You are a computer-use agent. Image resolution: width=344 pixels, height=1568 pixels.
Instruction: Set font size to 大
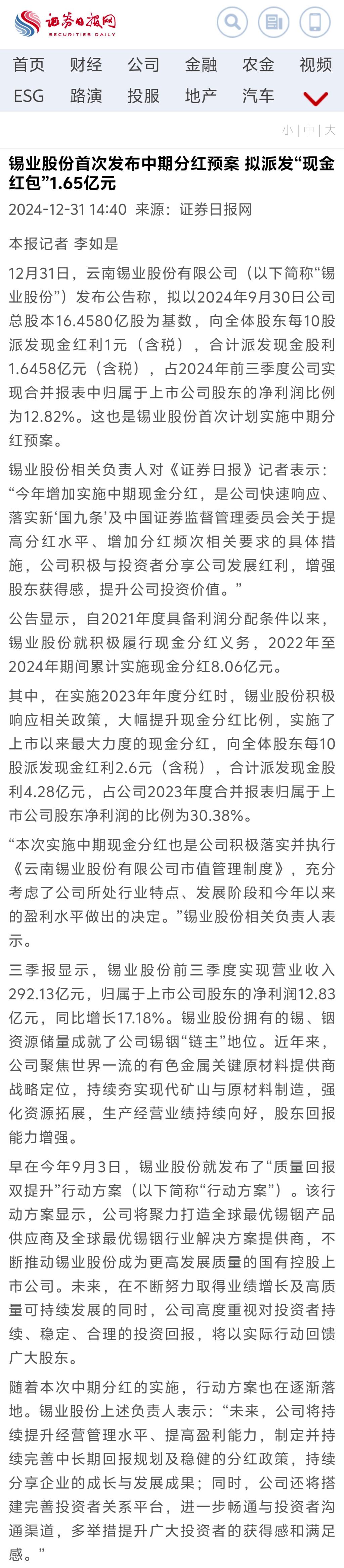[x=330, y=130]
